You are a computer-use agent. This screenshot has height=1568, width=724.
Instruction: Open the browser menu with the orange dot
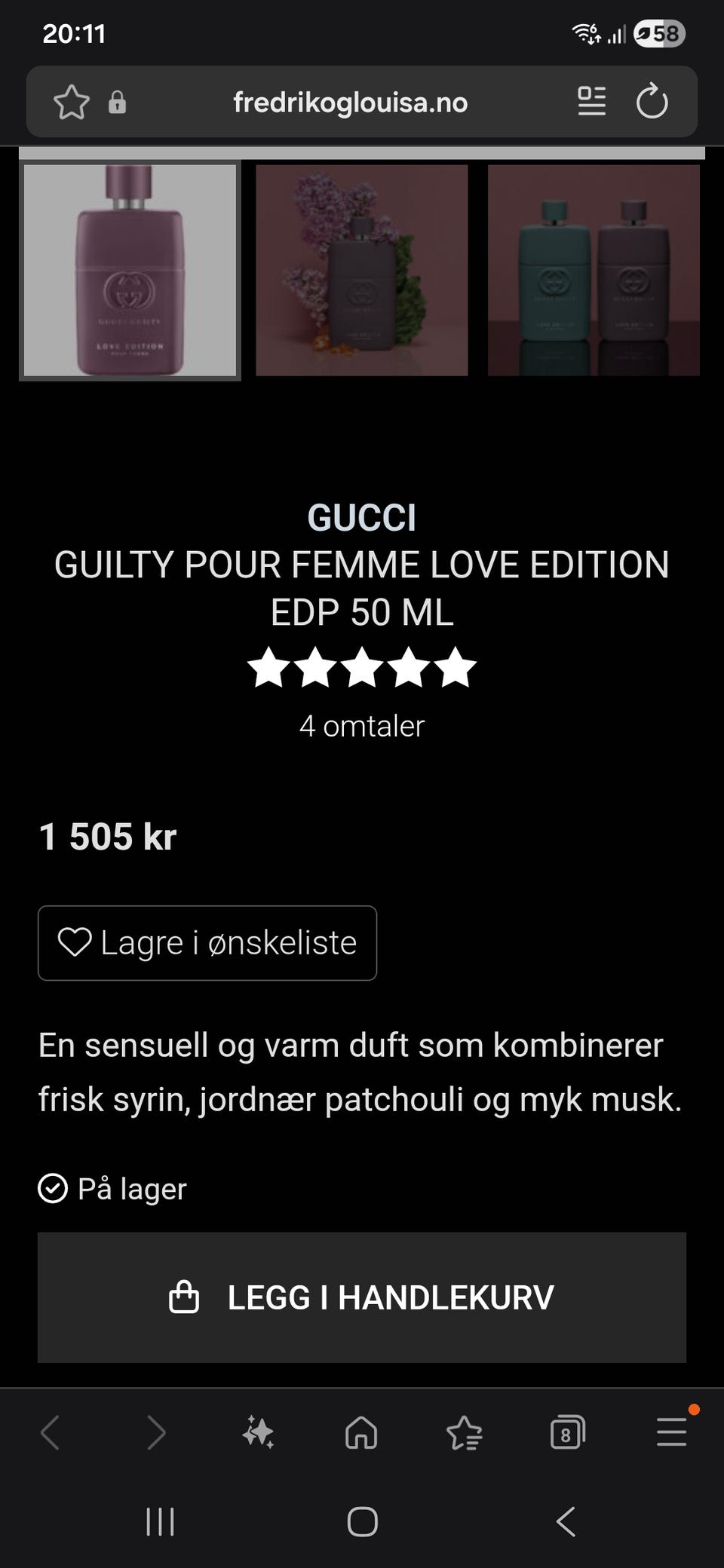pos(670,1432)
